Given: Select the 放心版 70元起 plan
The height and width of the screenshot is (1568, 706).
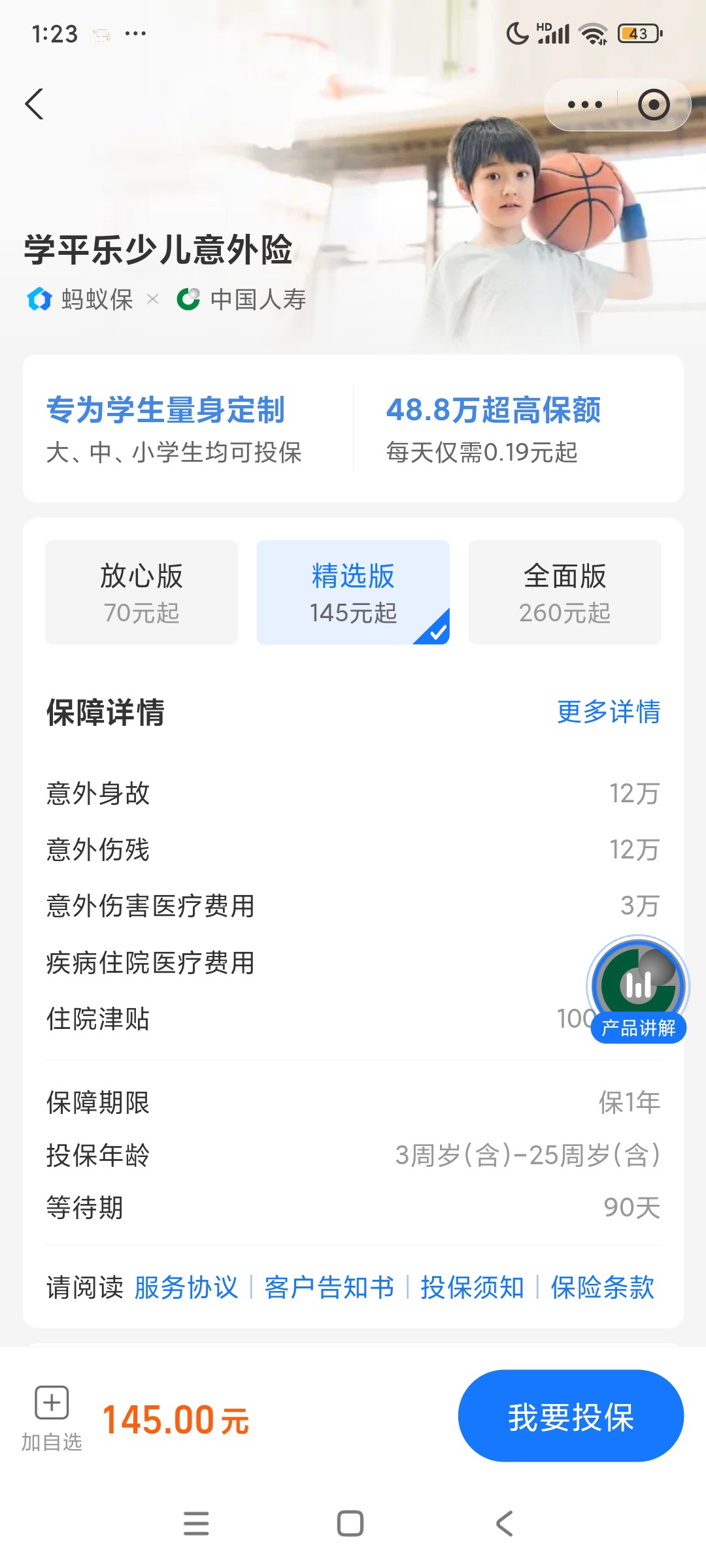Looking at the screenshot, I should 141,592.
